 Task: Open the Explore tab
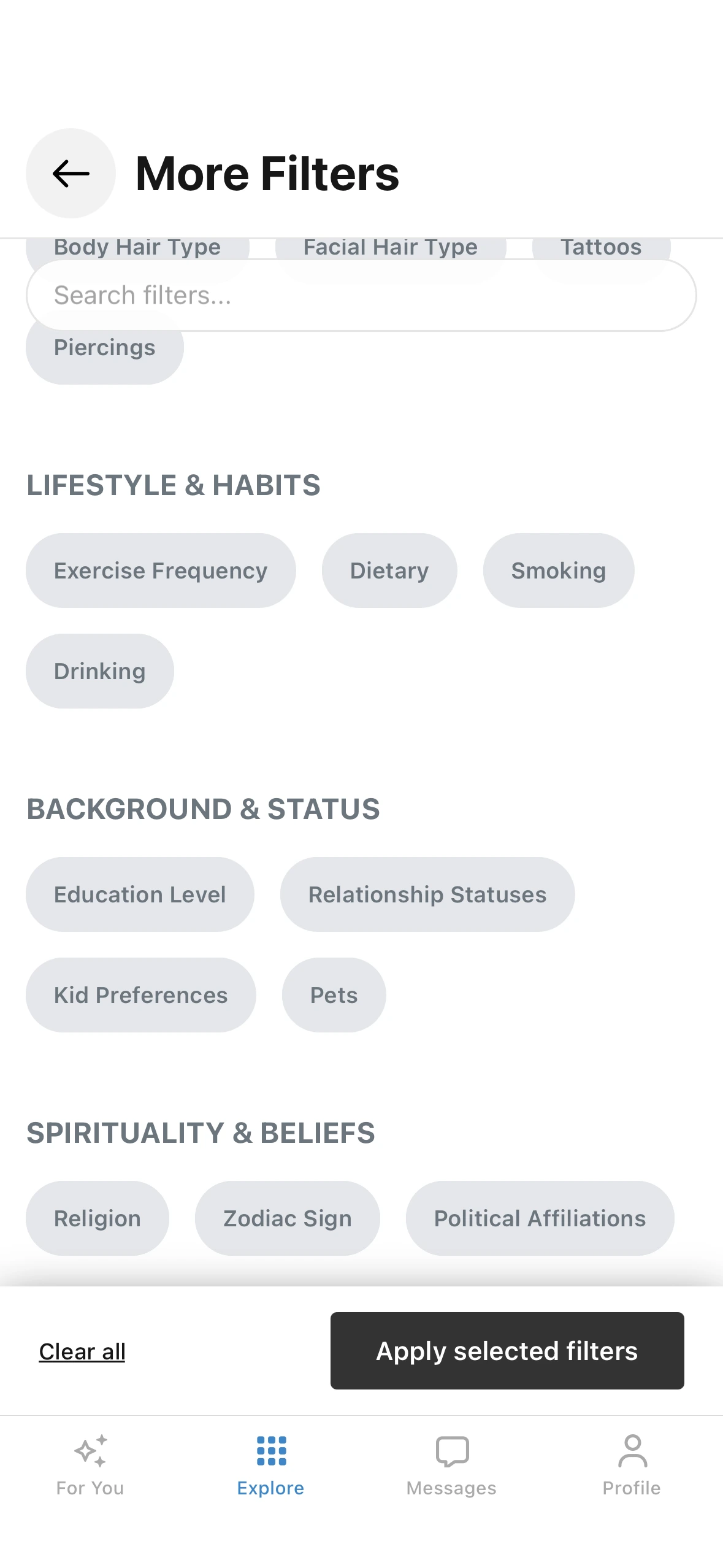coord(271,1465)
